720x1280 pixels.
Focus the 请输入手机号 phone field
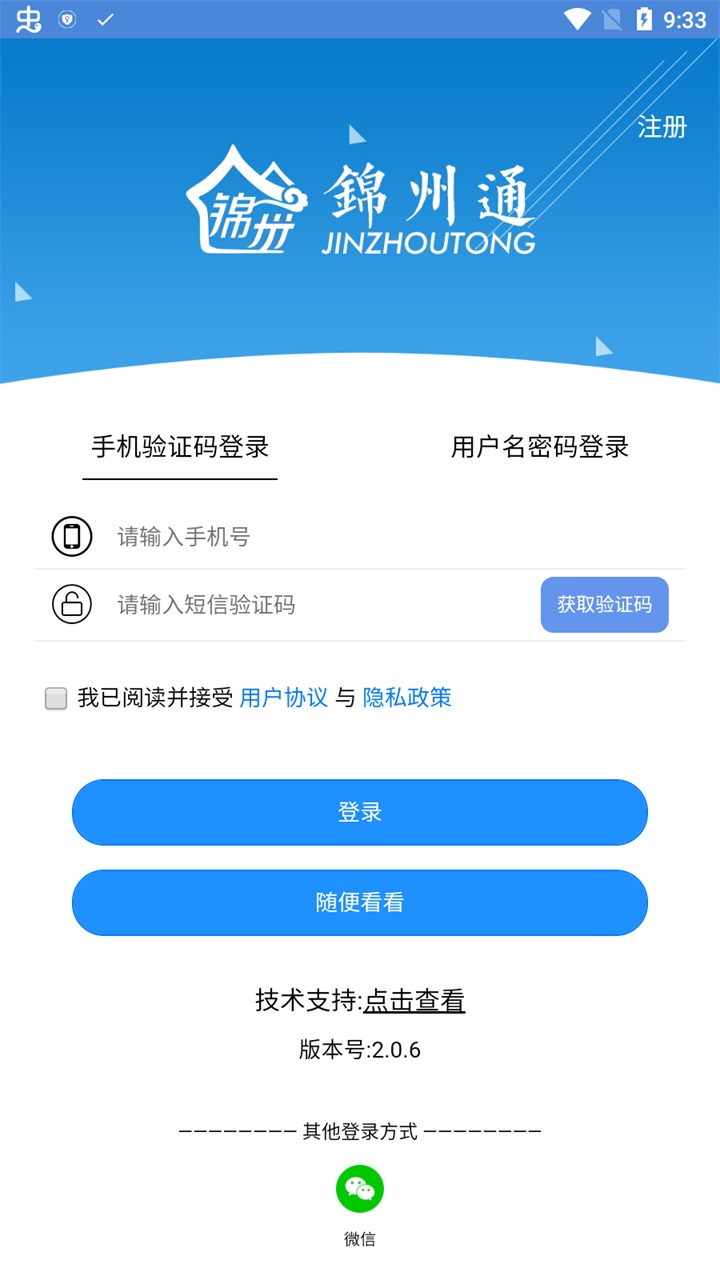(x=380, y=537)
